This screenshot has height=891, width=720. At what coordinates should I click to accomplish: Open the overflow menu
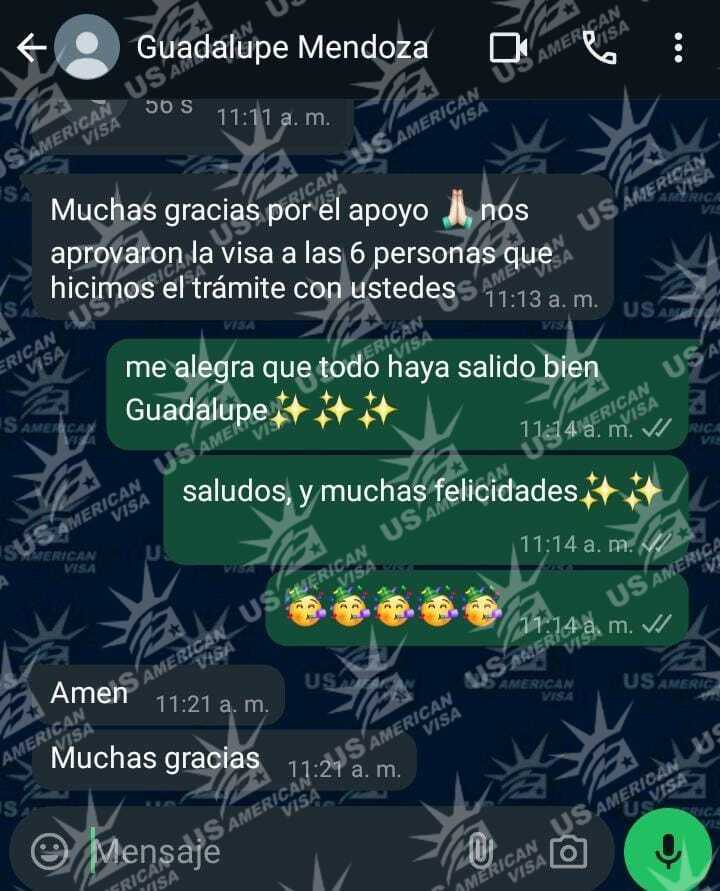(x=679, y=47)
